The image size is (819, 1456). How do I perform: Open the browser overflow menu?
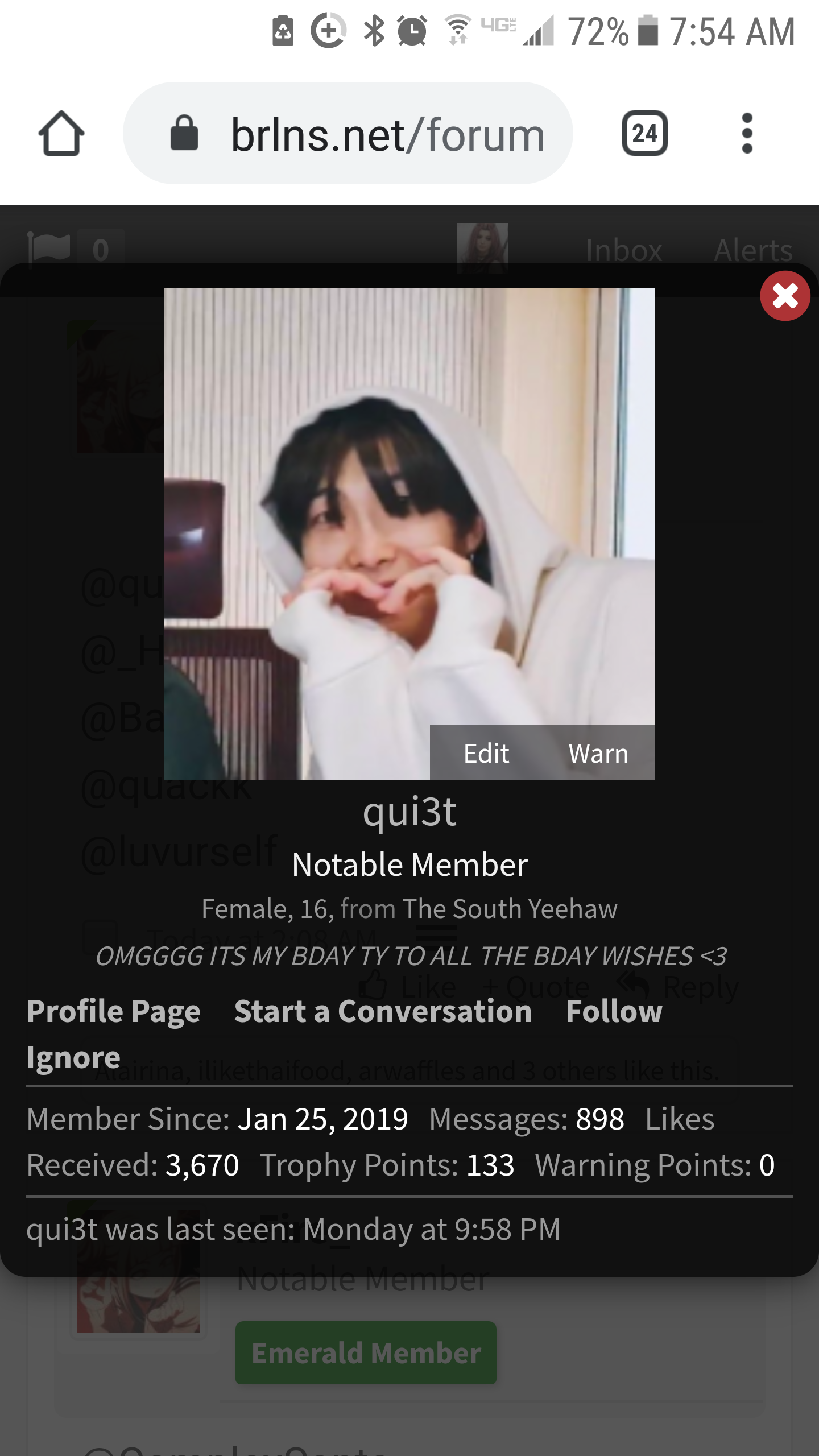click(747, 133)
